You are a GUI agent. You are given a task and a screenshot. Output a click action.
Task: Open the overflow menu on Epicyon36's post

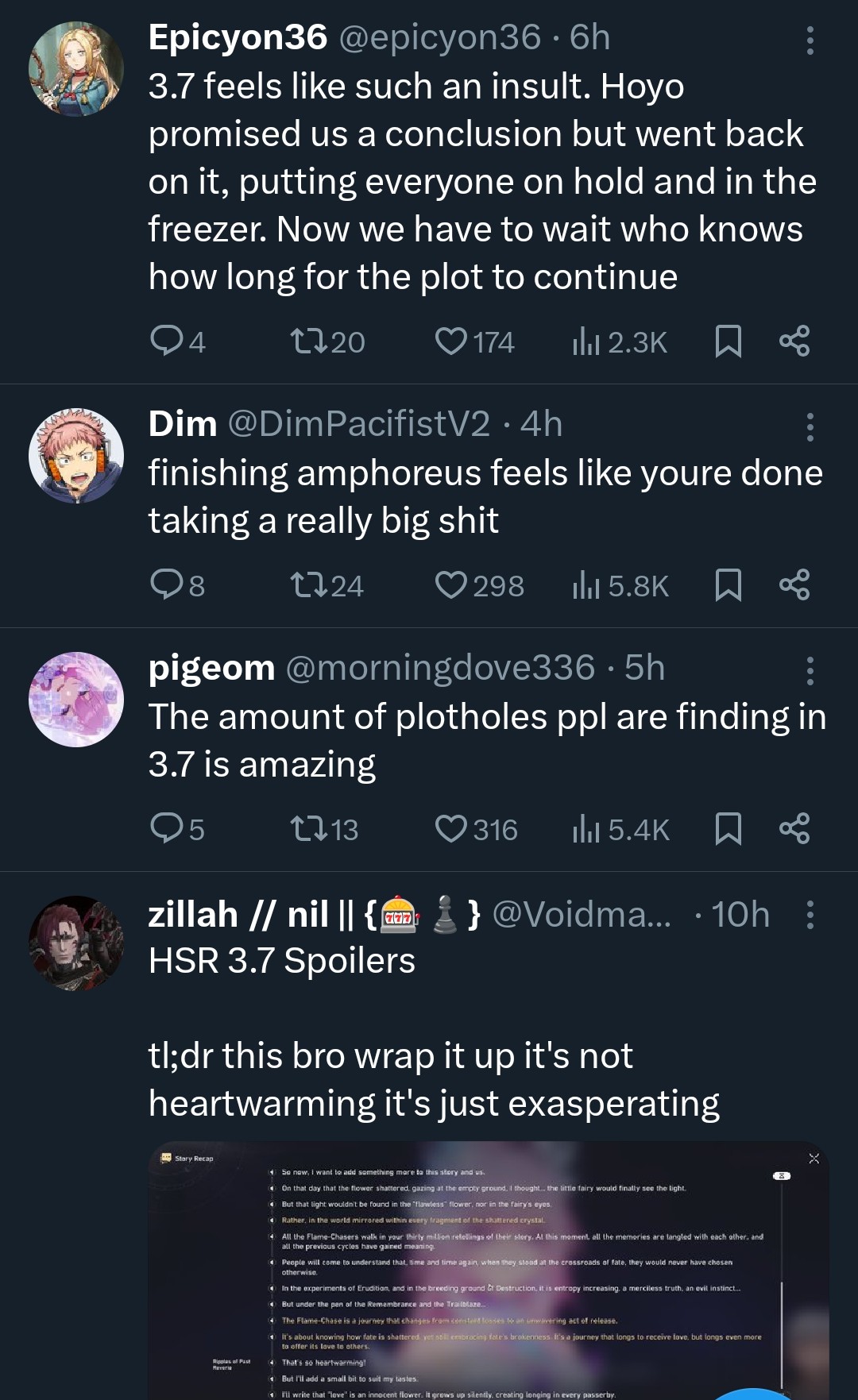810,40
